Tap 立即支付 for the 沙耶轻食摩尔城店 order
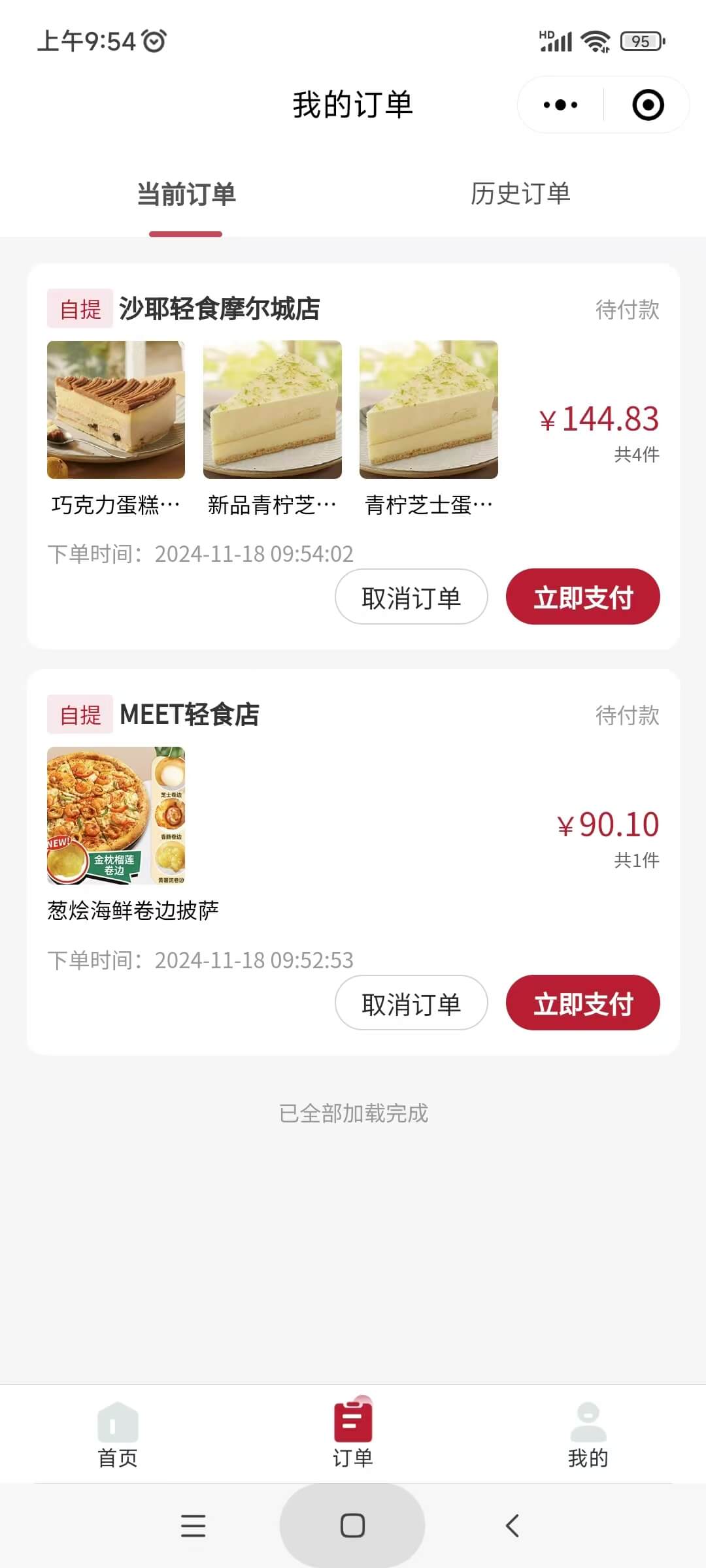Screen dimensions: 706x1568 click(x=582, y=596)
